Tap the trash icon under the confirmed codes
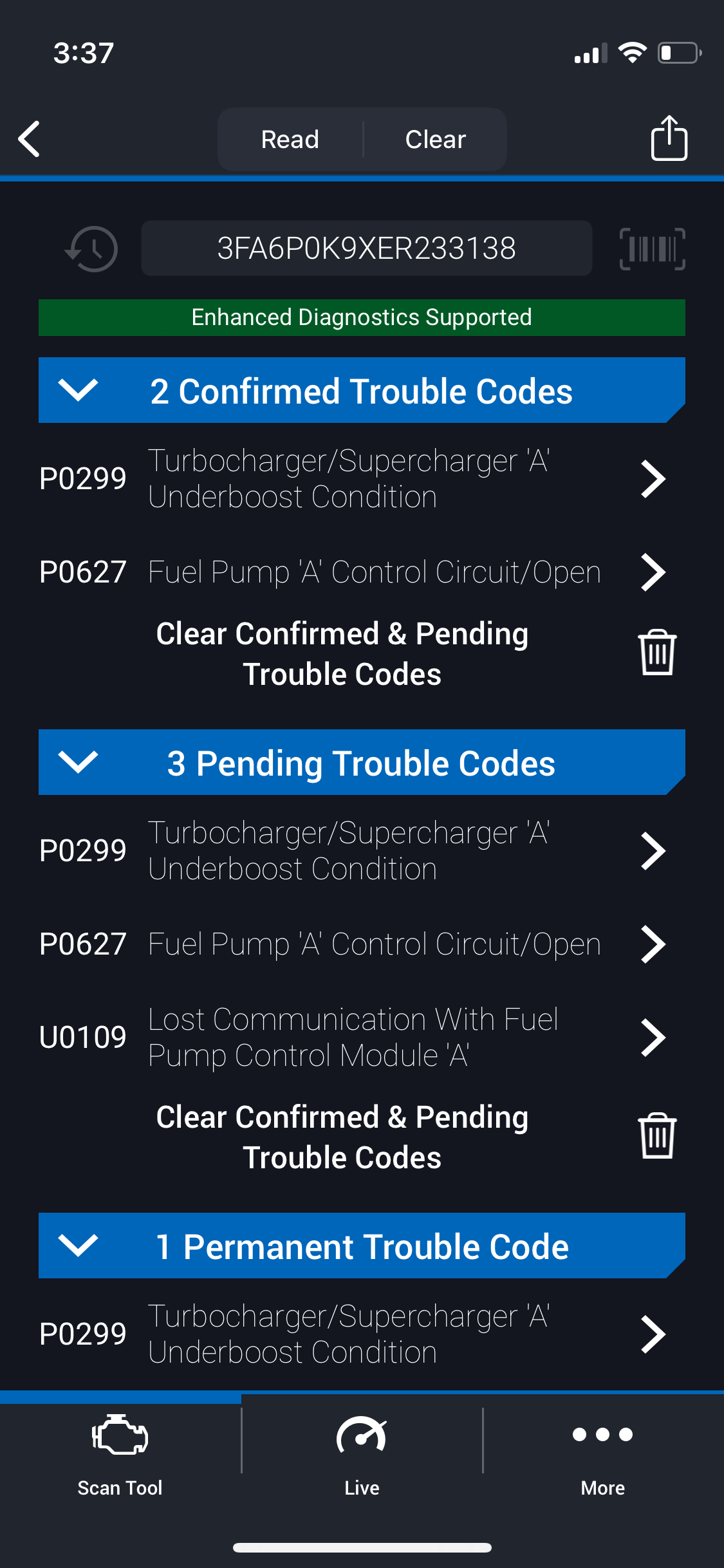Image resolution: width=724 pixels, height=1568 pixels. pyautogui.click(x=657, y=653)
